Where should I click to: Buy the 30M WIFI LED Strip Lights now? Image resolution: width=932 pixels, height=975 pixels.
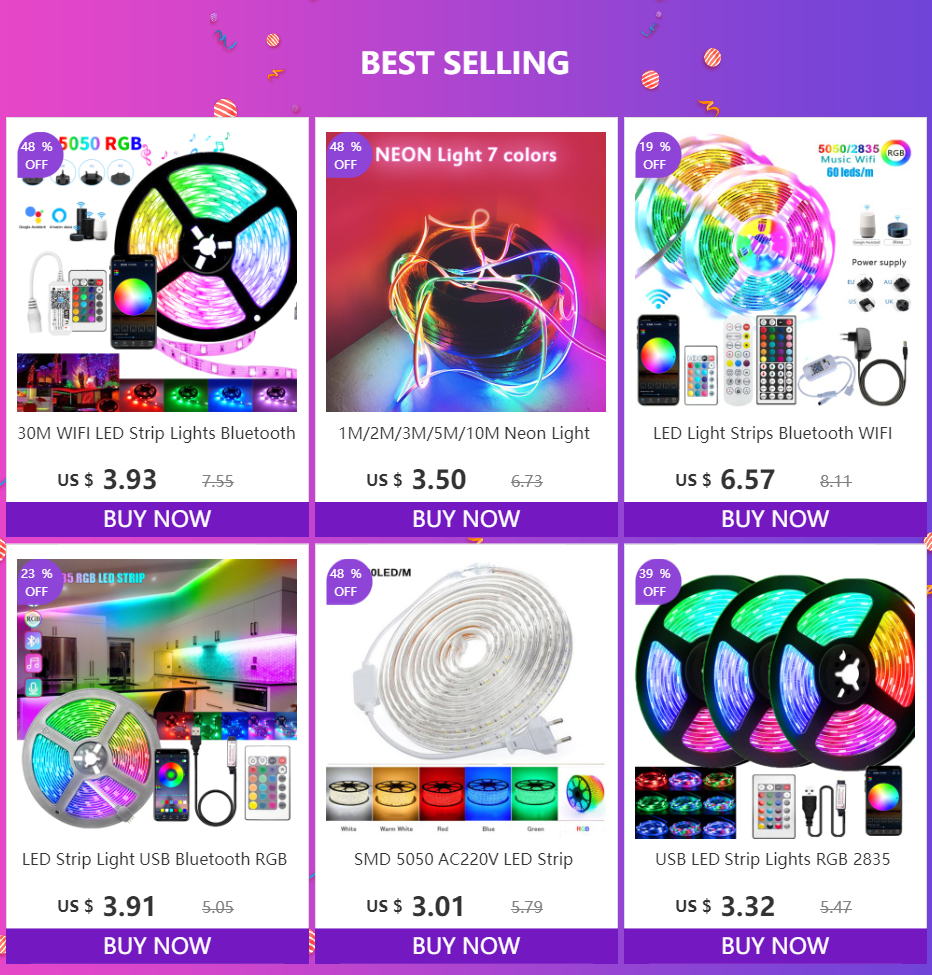point(157,519)
